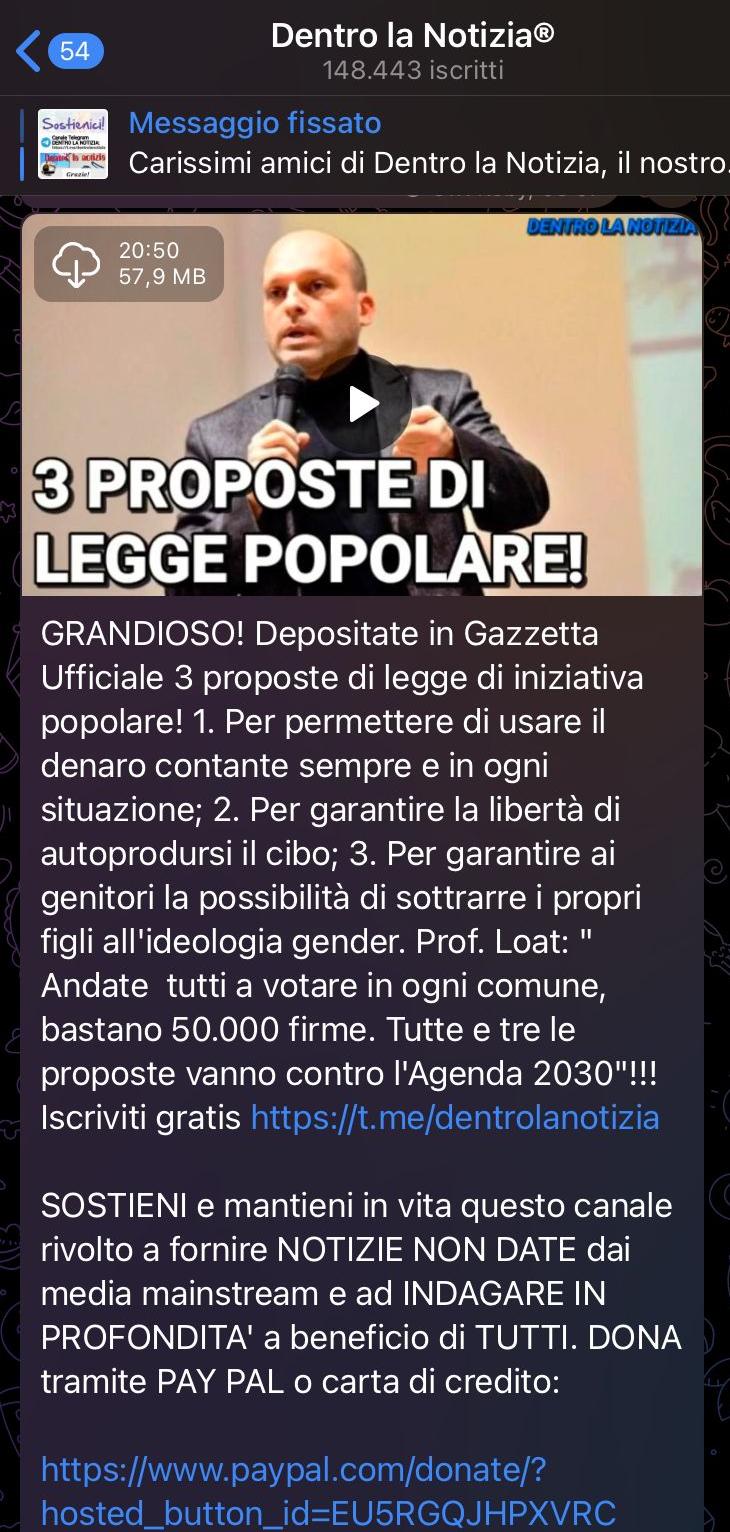This screenshot has width=730, height=1532.
Task: Open Dentro la Notizia channel info
Action: click(412, 51)
